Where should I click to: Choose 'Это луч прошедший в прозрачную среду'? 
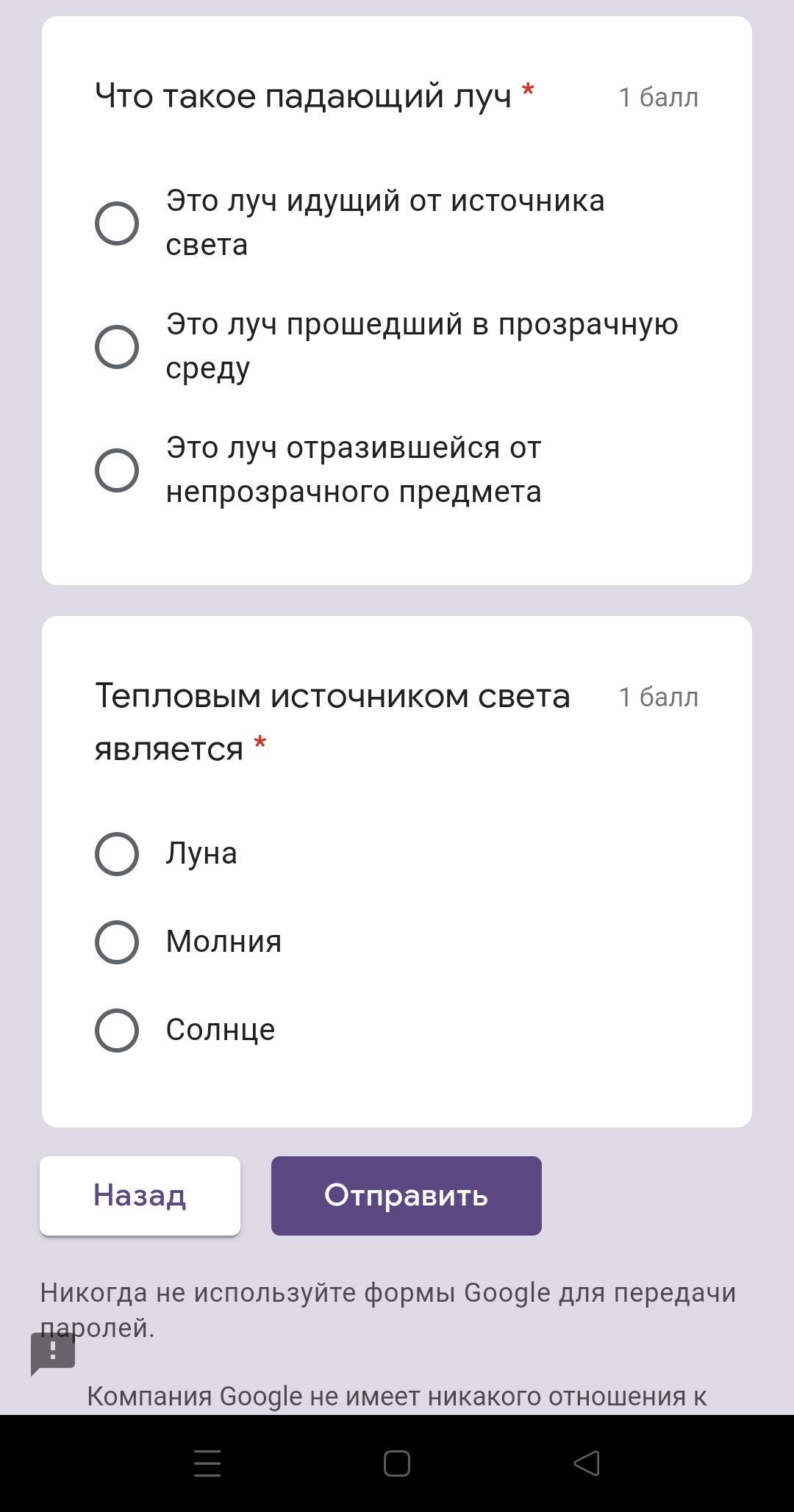tap(118, 346)
